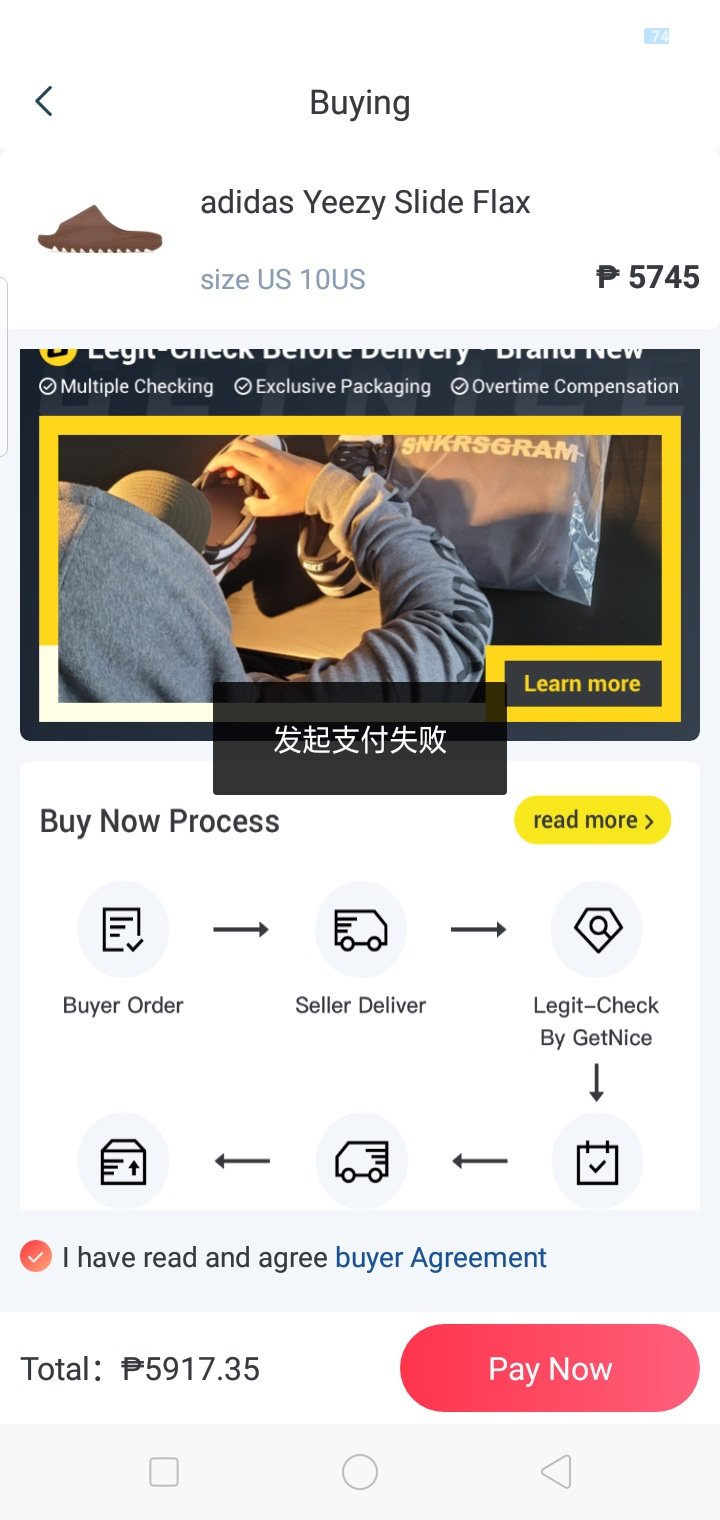
Task: Open the recent apps view
Action: click(164, 1472)
